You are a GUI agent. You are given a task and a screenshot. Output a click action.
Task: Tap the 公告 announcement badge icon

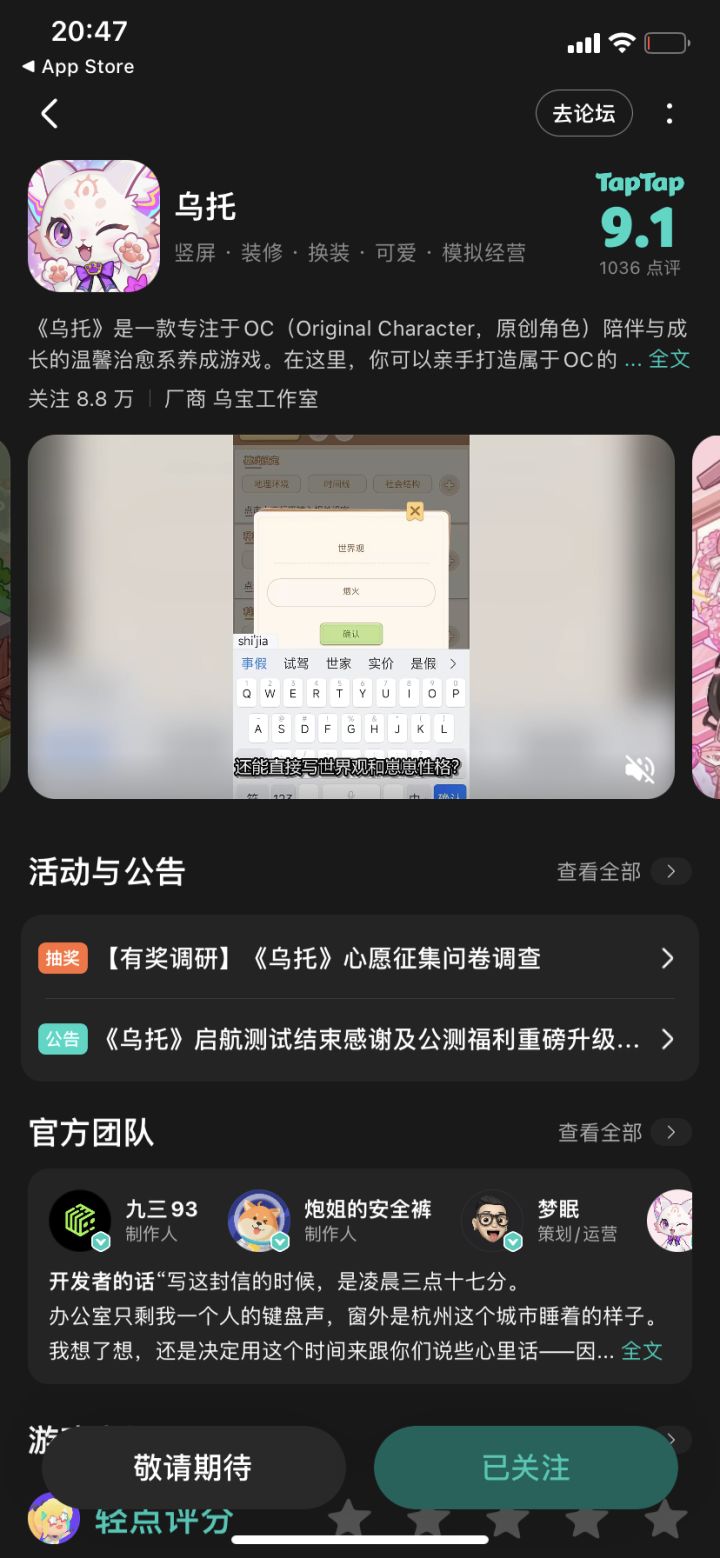click(x=62, y=1039)
